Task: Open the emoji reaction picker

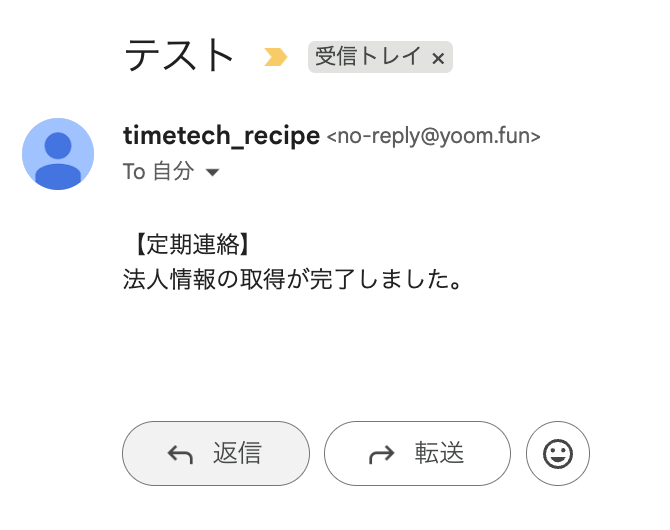Action: coord(557,454)
